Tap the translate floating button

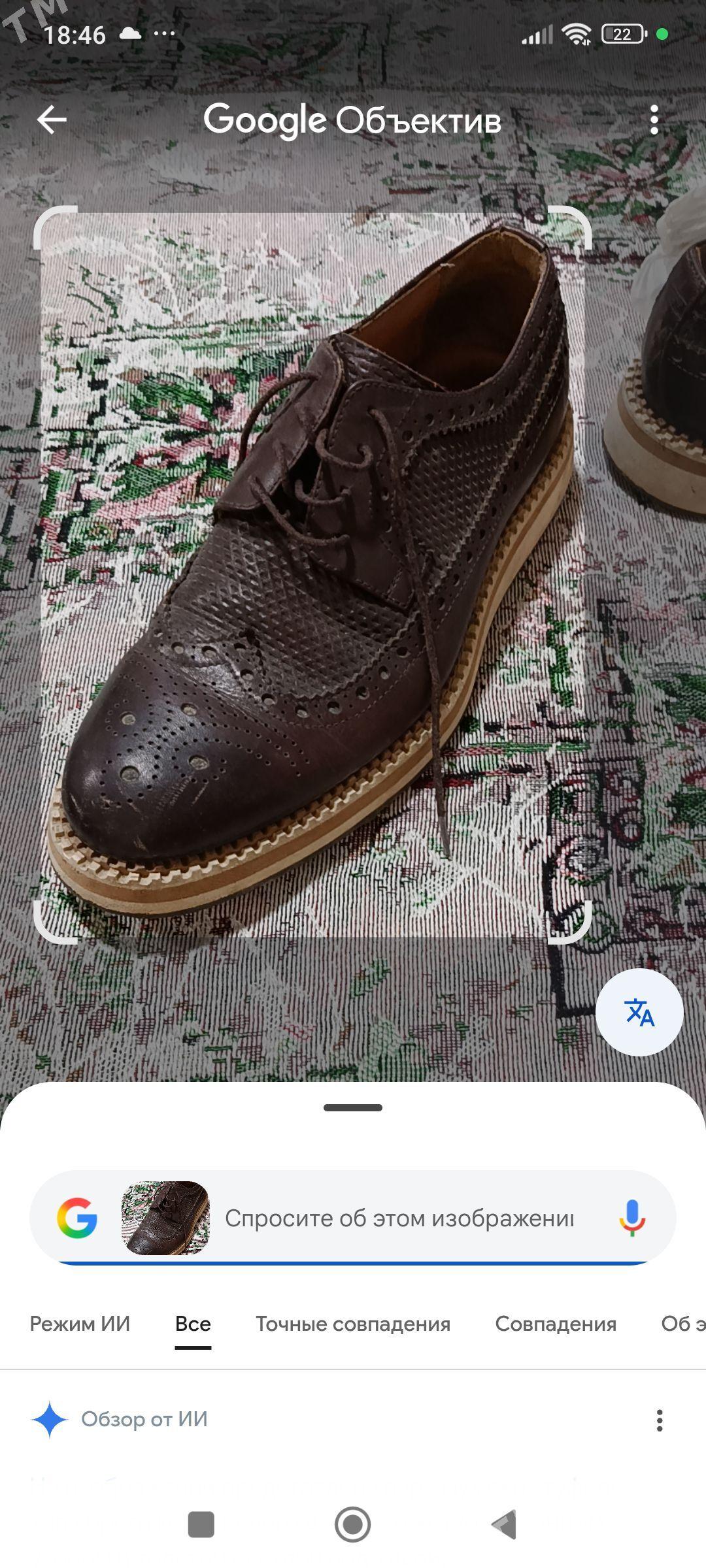coord(639,1012)
